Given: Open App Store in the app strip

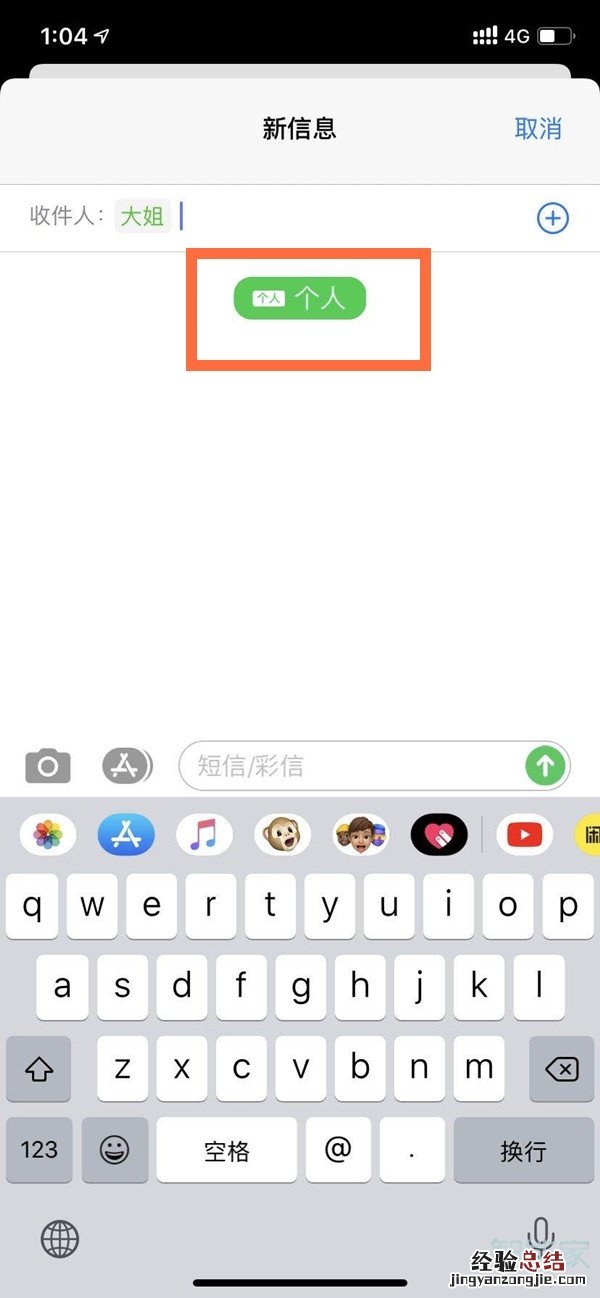Looking at the screenshot, I should [126, 833].
